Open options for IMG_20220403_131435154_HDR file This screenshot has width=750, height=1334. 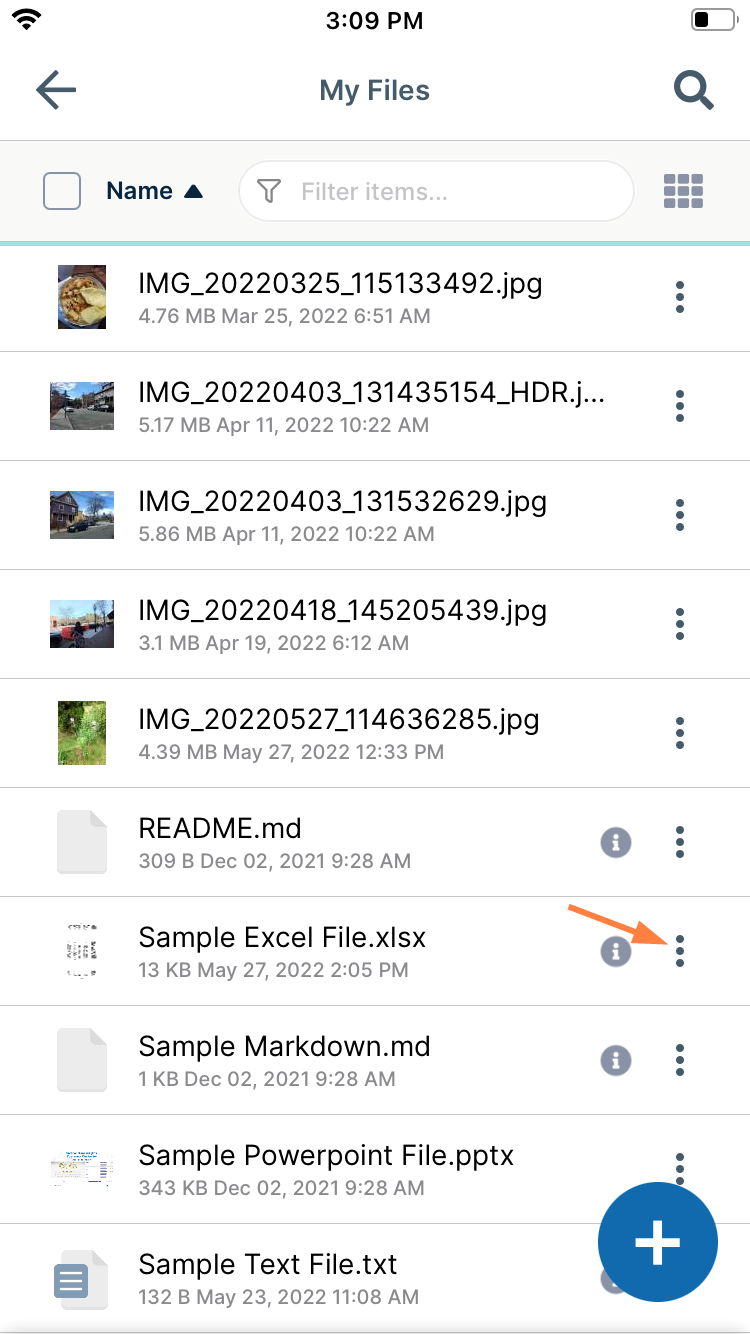[680, 406]
